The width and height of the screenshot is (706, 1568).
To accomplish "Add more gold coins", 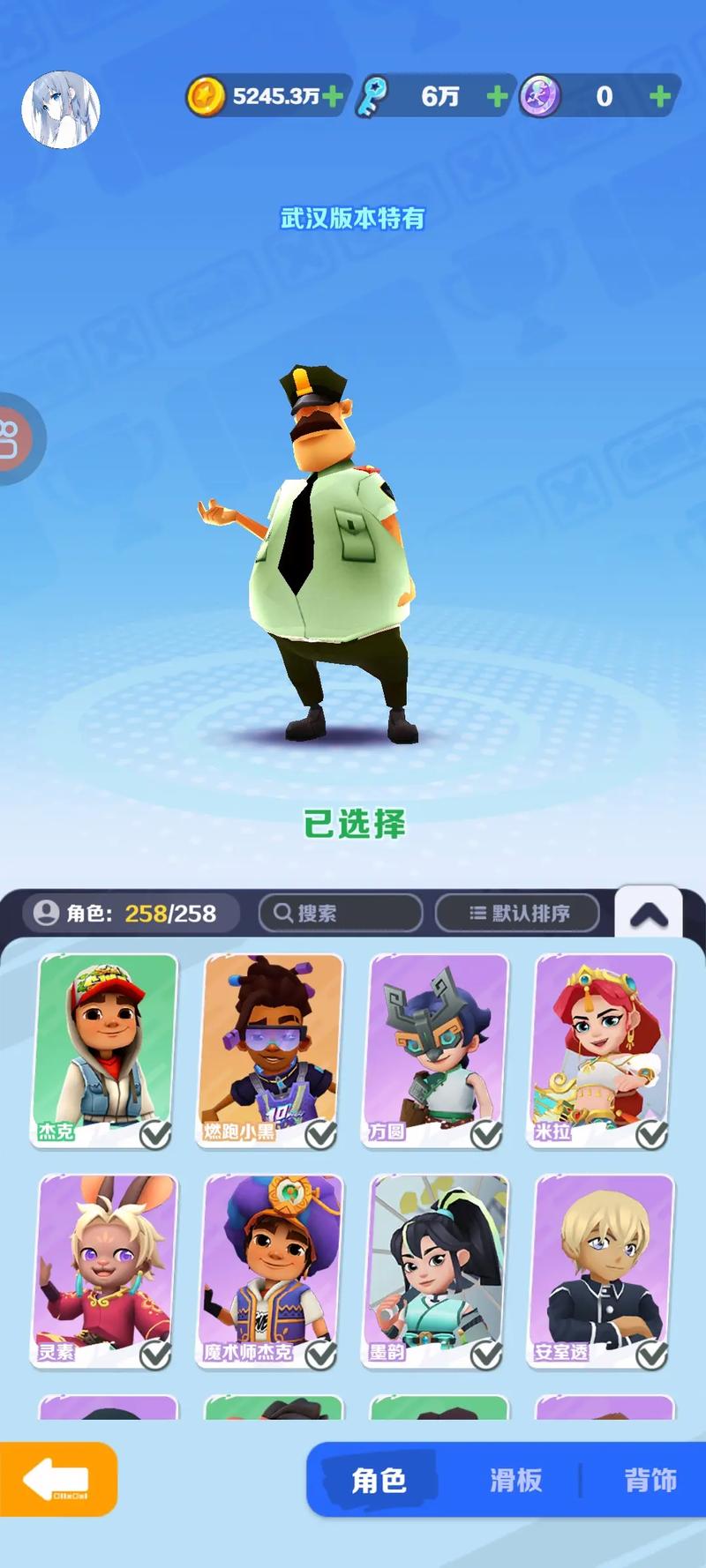I will click(x=333, y=96).
